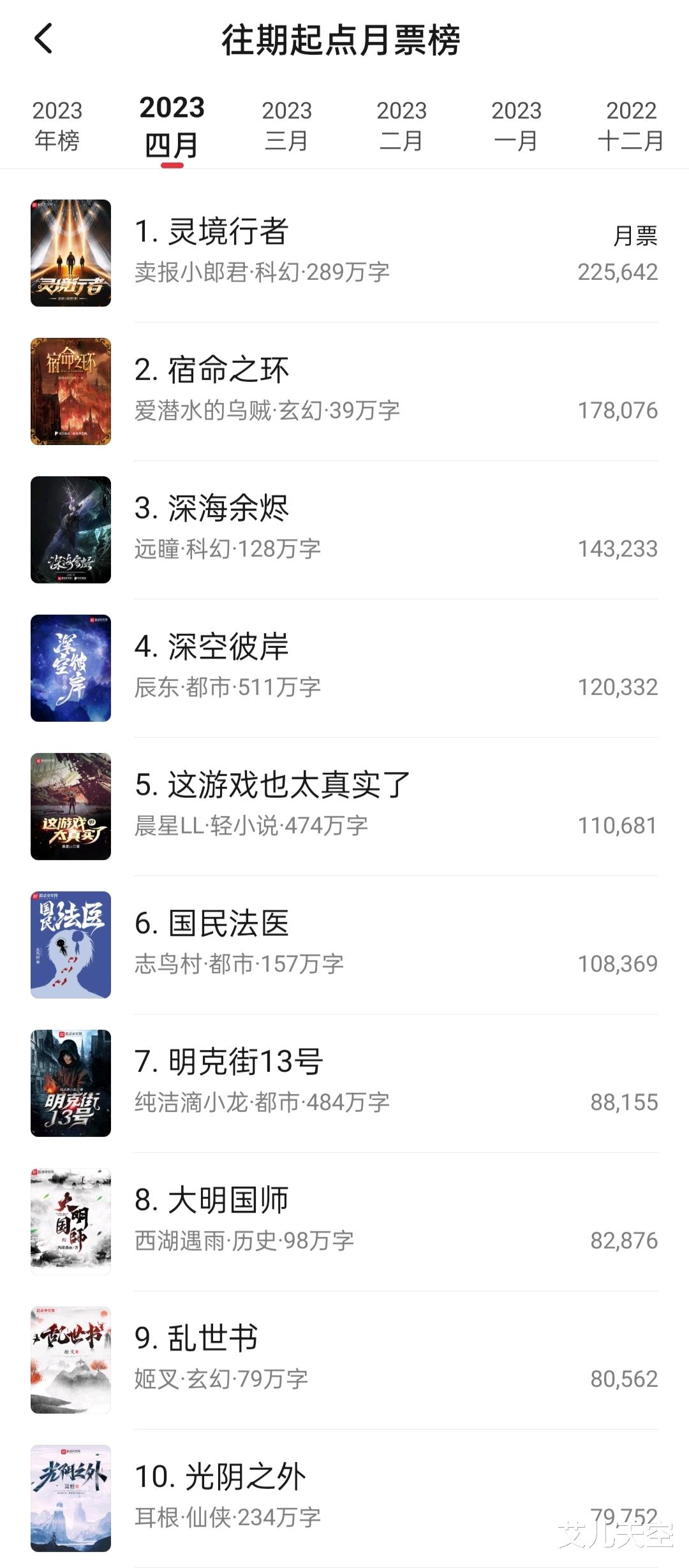Switch to the 2023 三月 tab

[286, 126]
